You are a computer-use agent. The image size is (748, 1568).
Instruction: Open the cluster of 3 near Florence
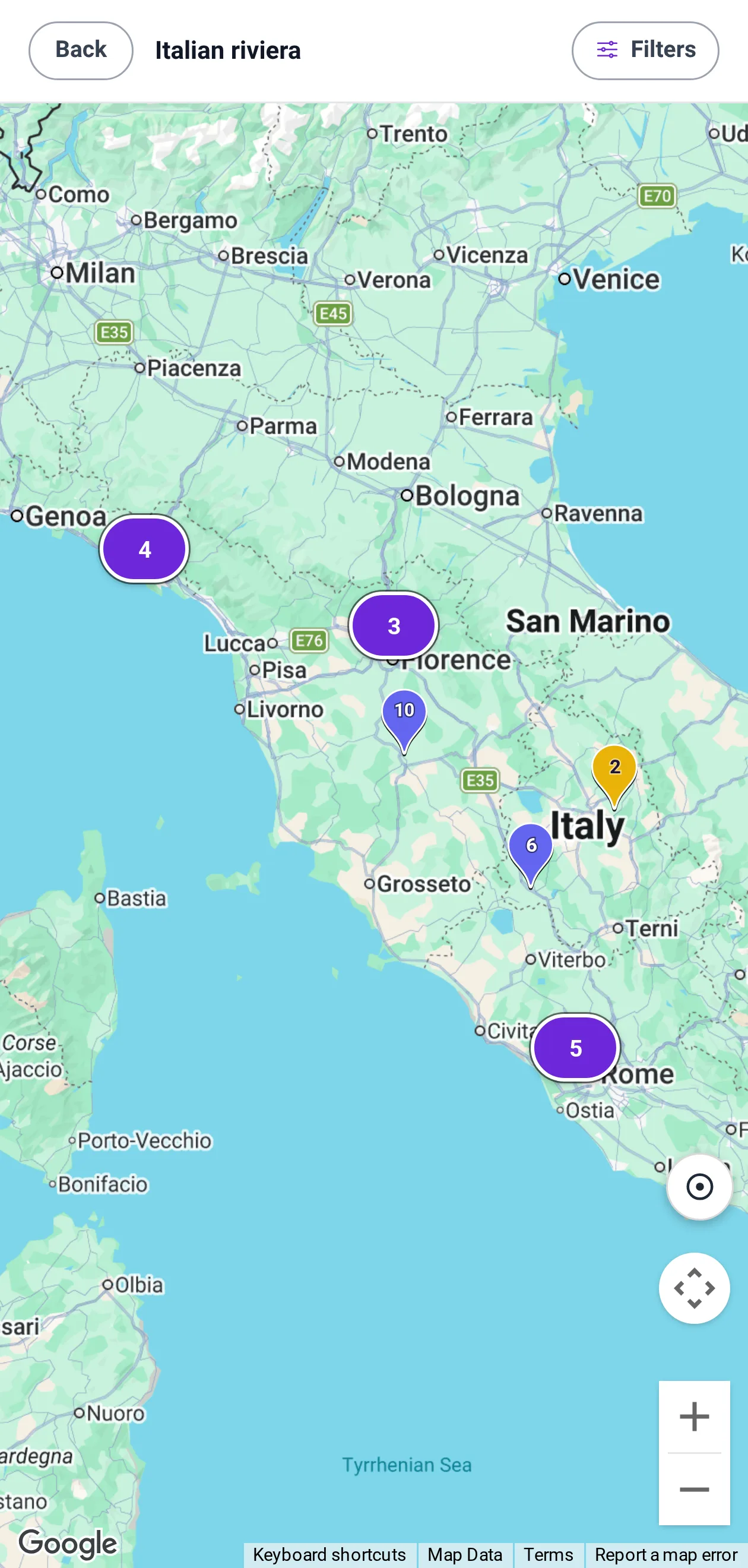[x=394, y=625]
